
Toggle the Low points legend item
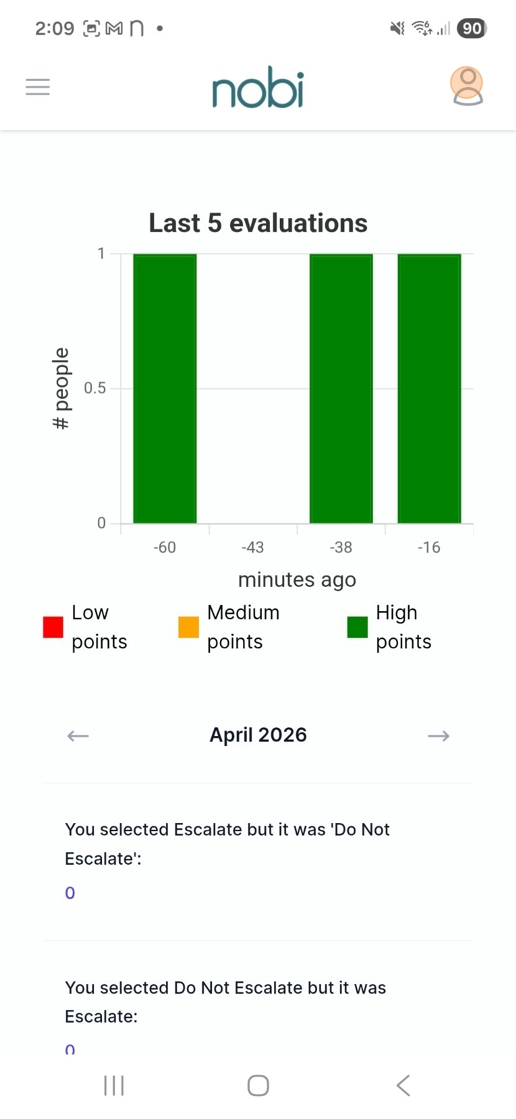click(85, 627)
